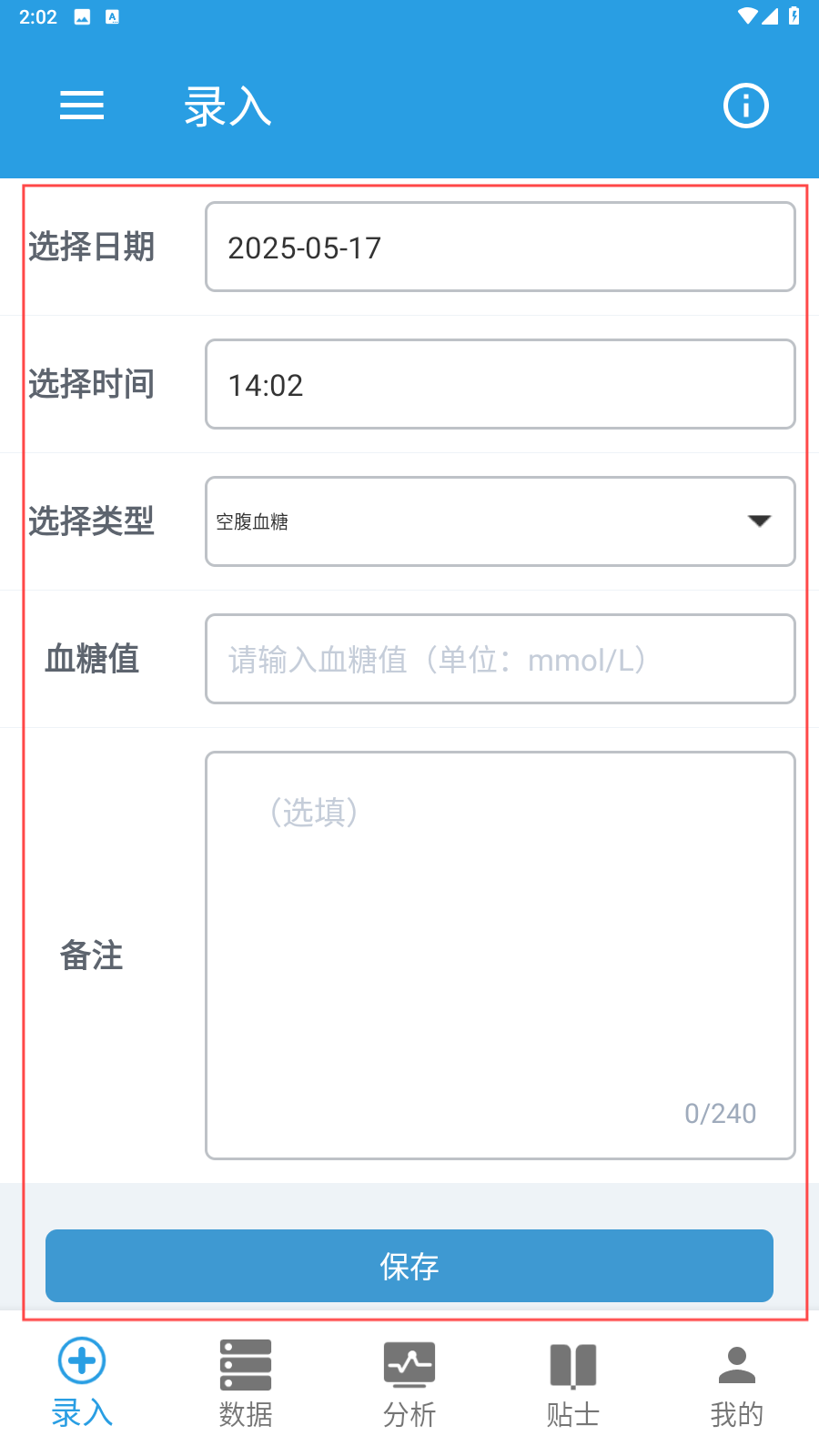Select the 录入 tab in bottom navigation

pyautogui.click(x=82, y=1383)
